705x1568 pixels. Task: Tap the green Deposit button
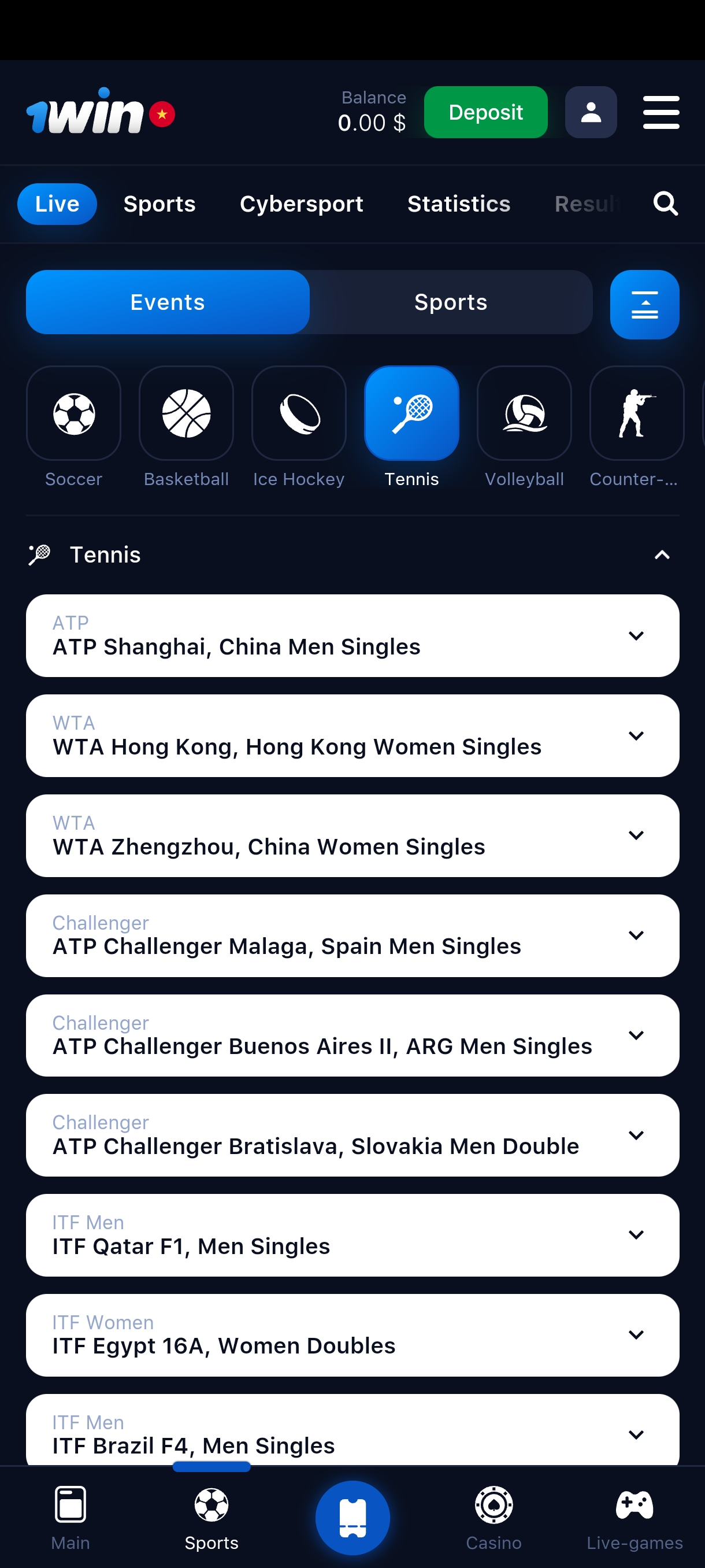(485, 112)
